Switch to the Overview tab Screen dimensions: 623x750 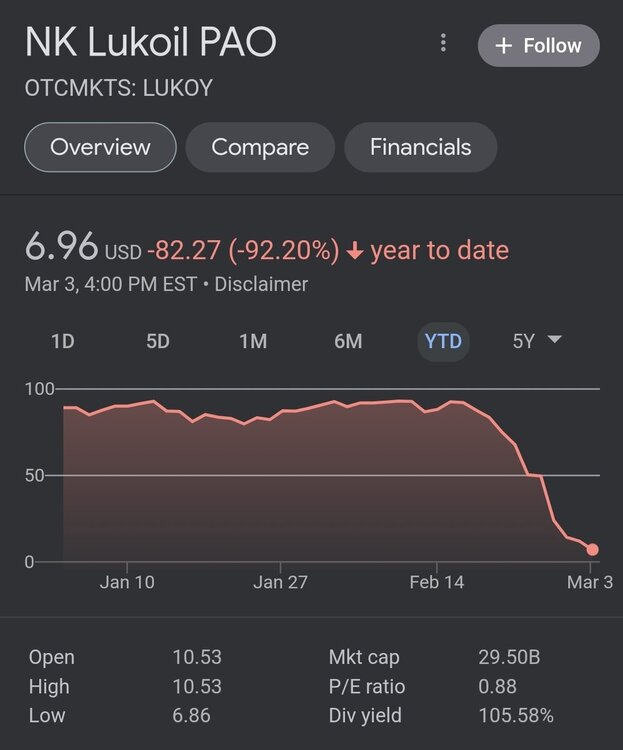(100, 147)
